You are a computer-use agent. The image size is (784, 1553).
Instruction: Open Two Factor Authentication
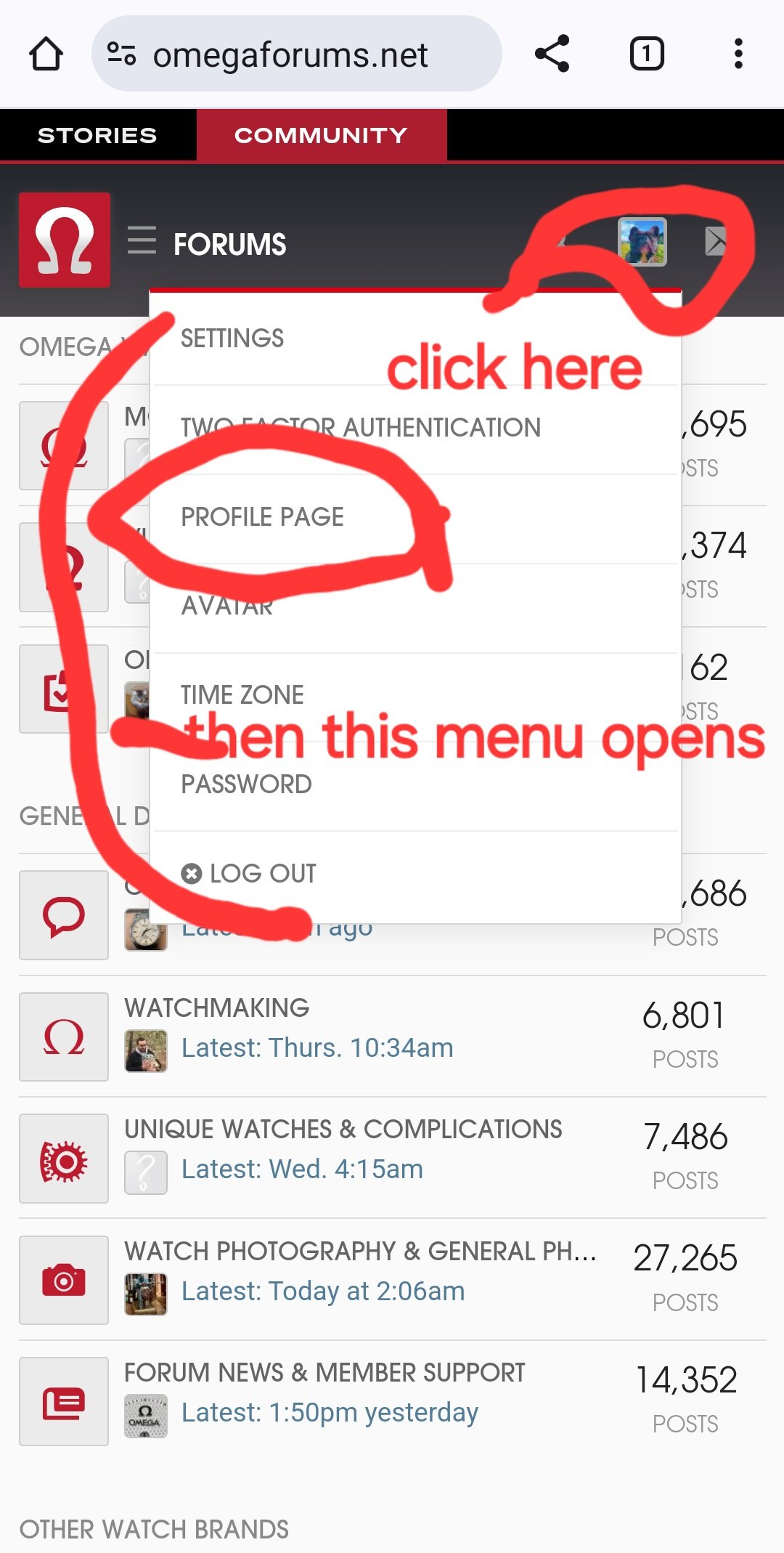point(360,428)
